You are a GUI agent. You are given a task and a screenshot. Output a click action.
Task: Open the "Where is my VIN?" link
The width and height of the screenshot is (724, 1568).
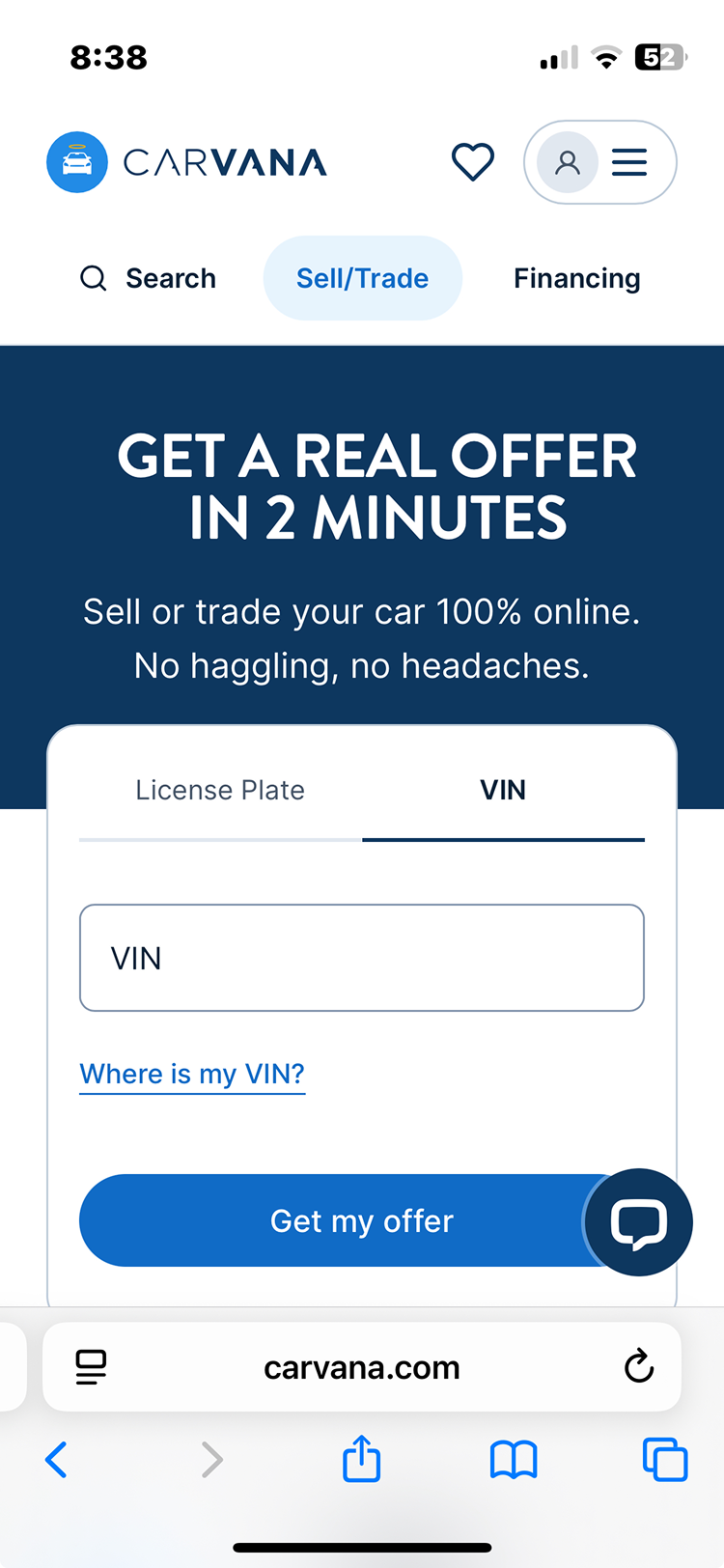[x=192, y=1074]
